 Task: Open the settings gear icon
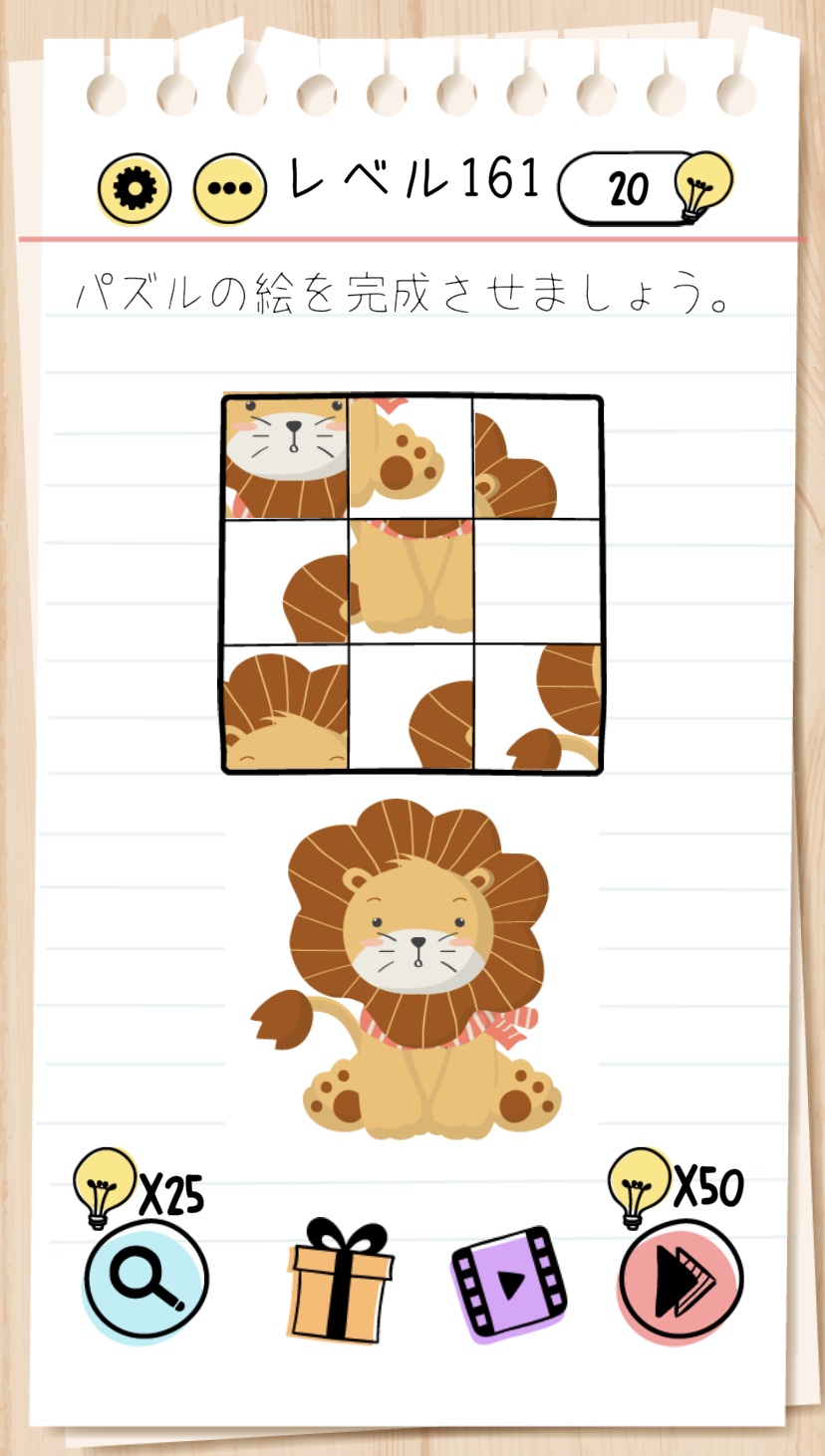[134, 187]
